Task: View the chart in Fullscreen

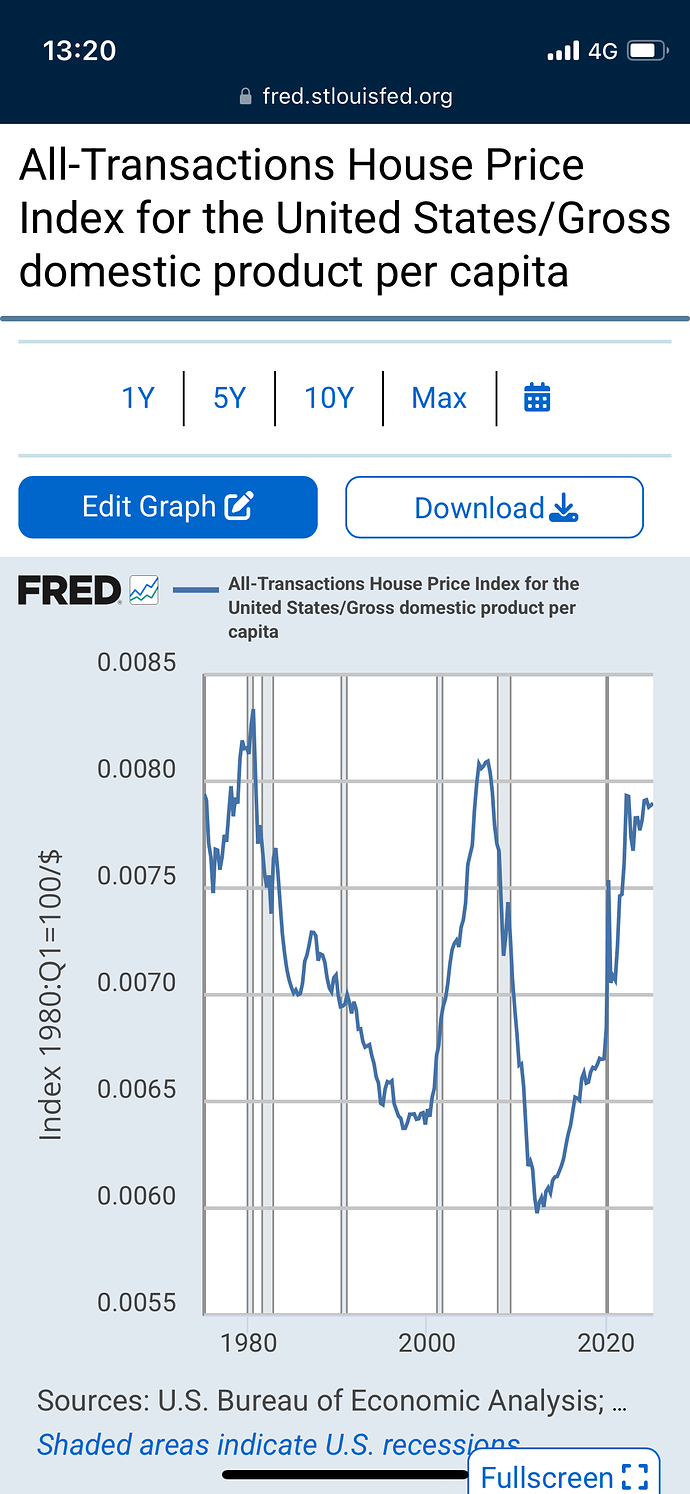Action: [x=564, y=1476]
